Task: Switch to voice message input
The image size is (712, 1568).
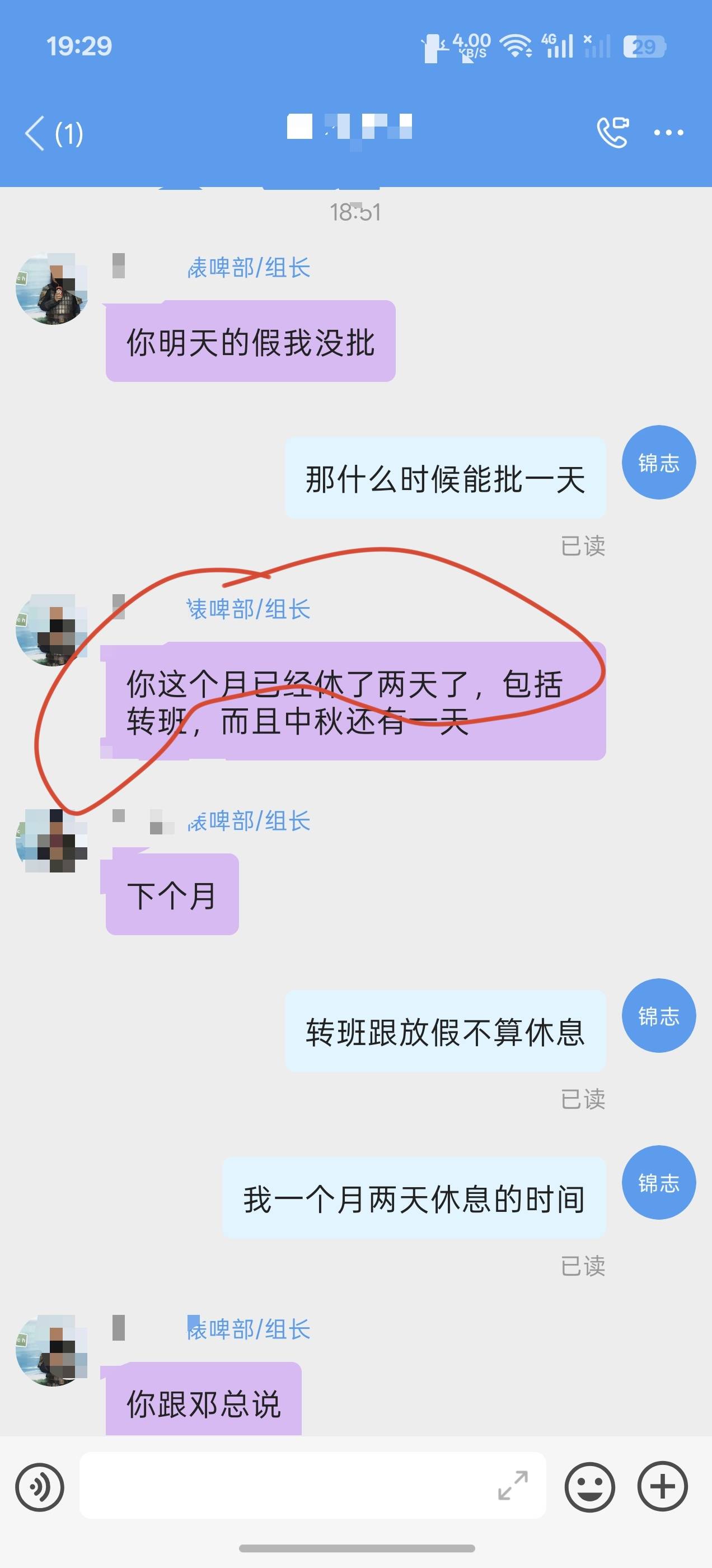Action: 40,1487
